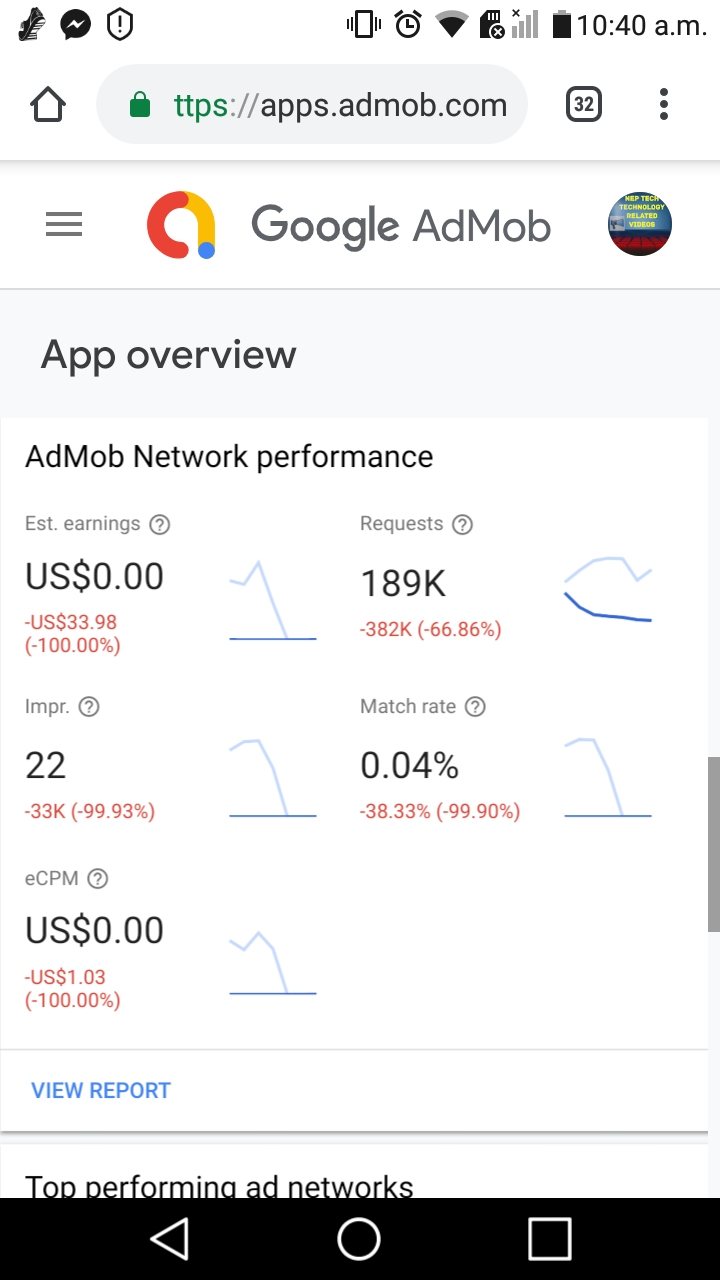The image size is (720, 1280).
Task: Go to the browser home page
Action: [48, 105]
